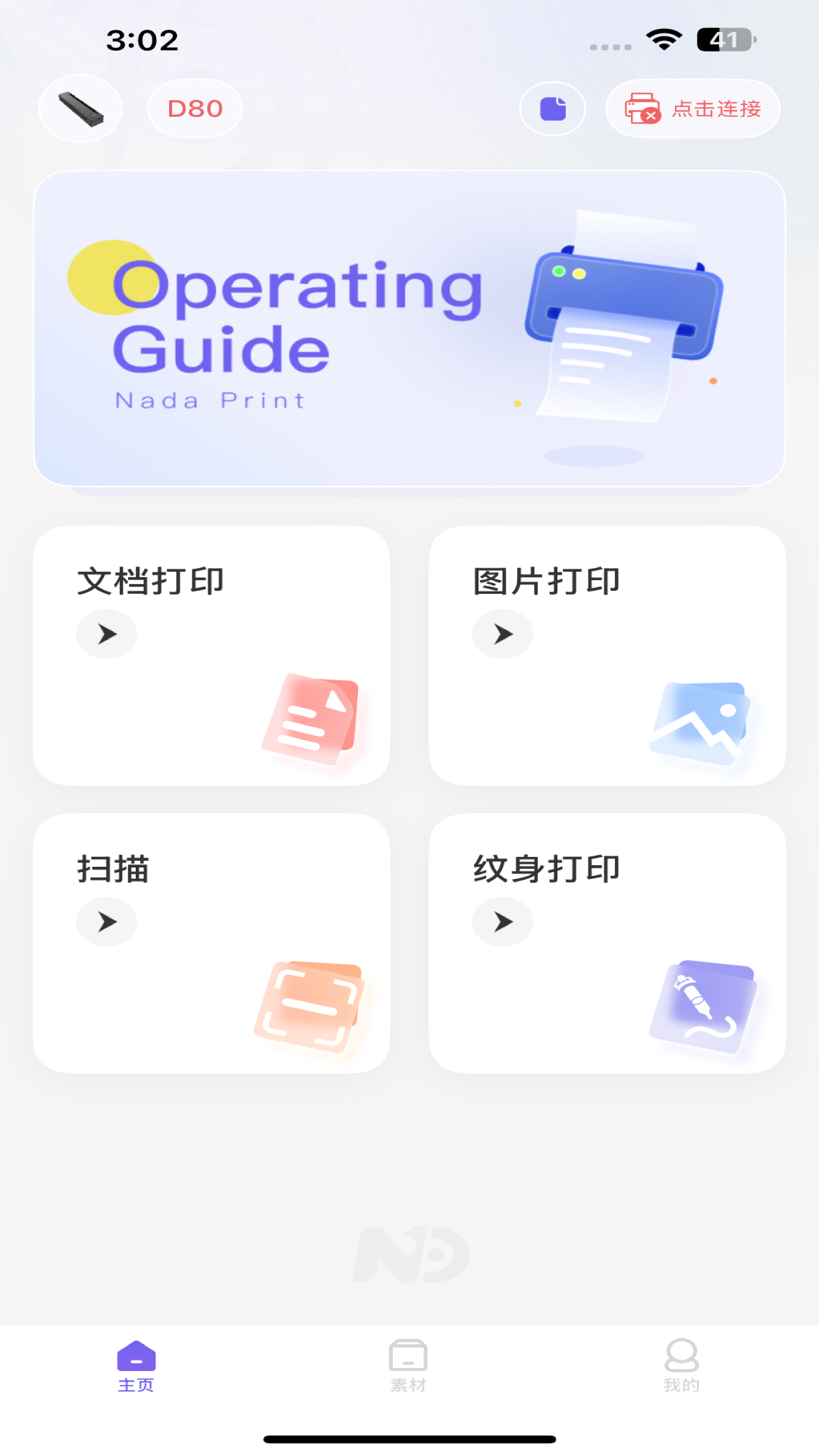Open the paper settings icon near 点击连接
This screenshot has width=819, height=1456.
coord(551,108)
